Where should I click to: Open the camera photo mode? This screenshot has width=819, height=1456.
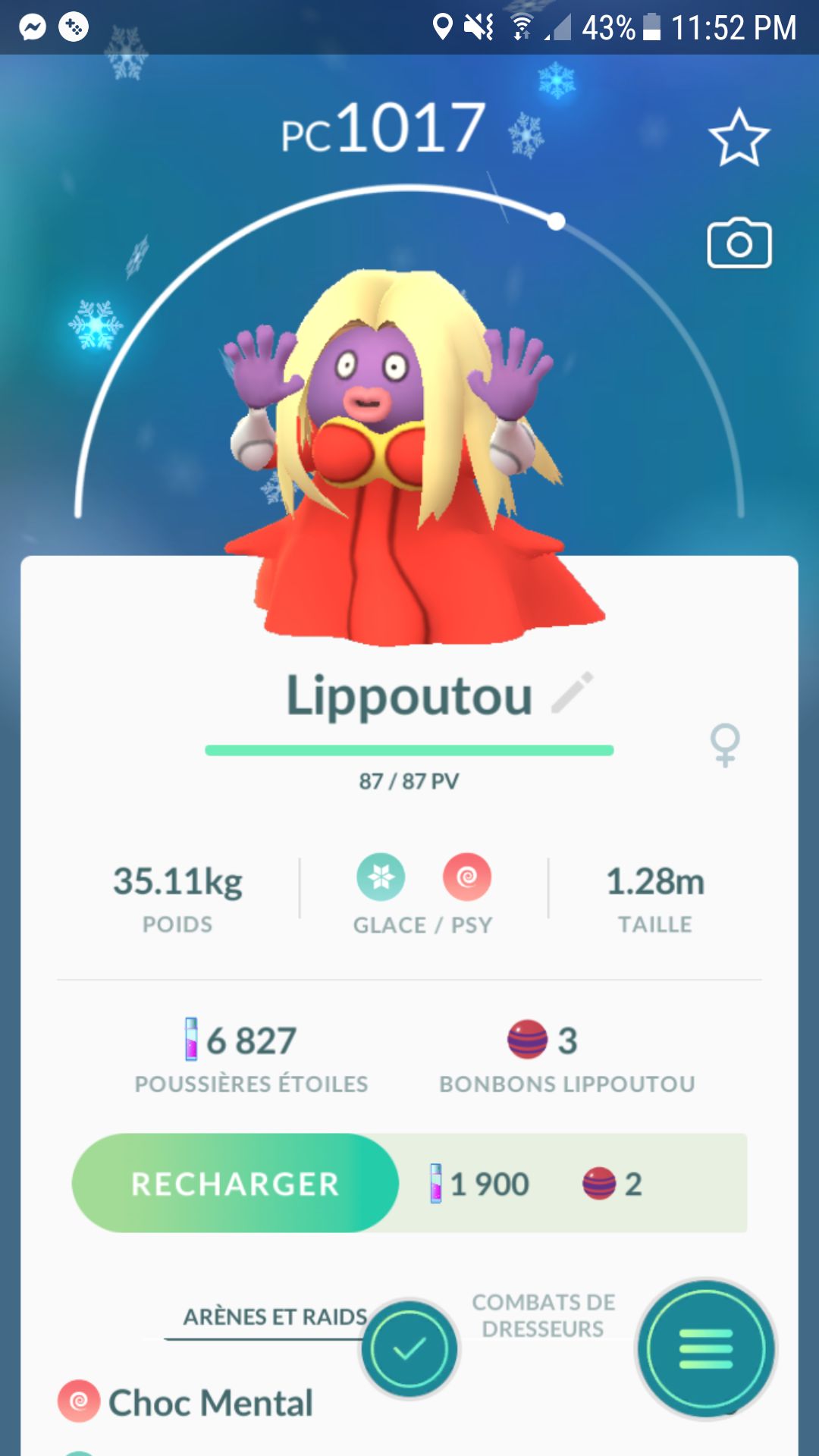pos(739,244)
